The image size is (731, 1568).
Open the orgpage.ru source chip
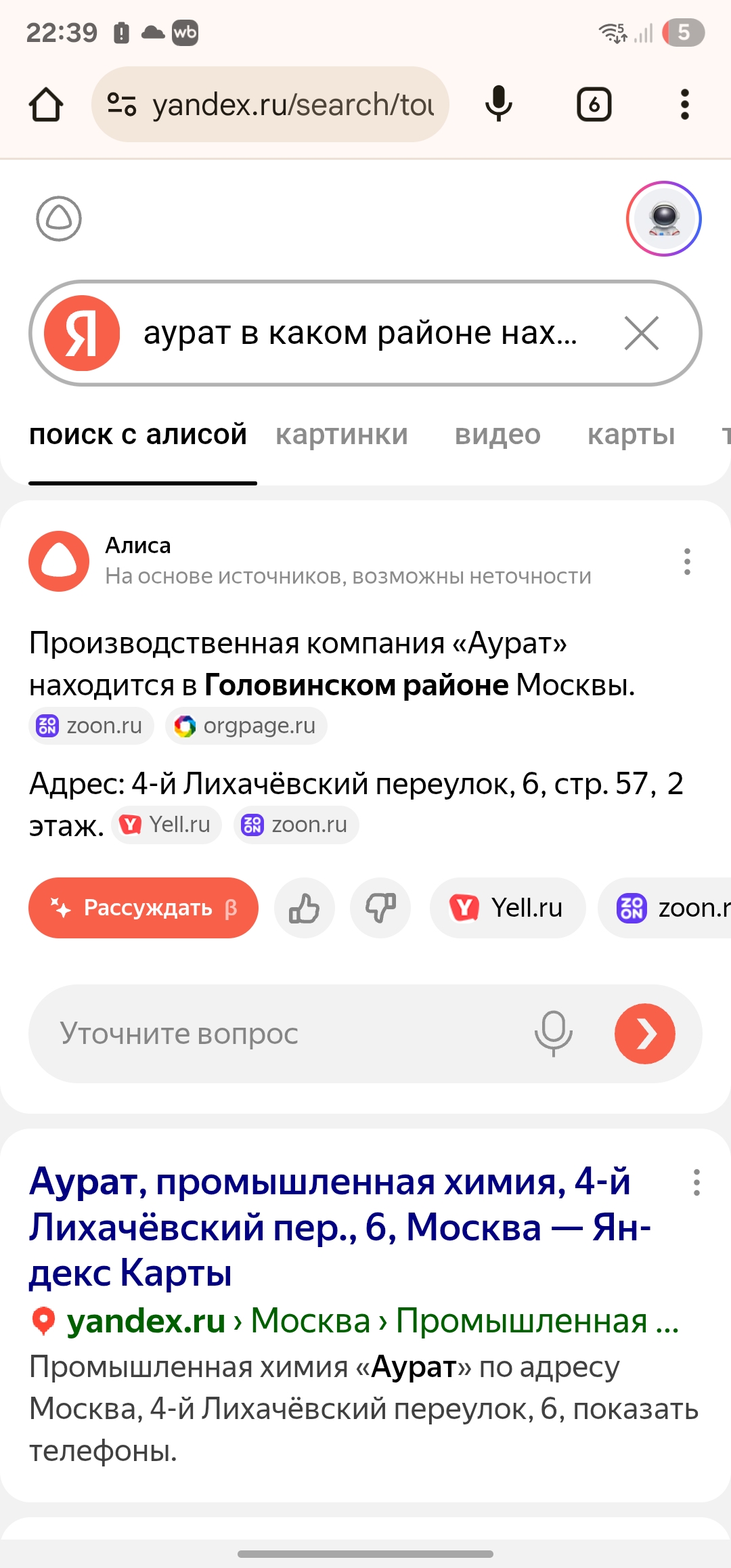(x=246, y=726)
